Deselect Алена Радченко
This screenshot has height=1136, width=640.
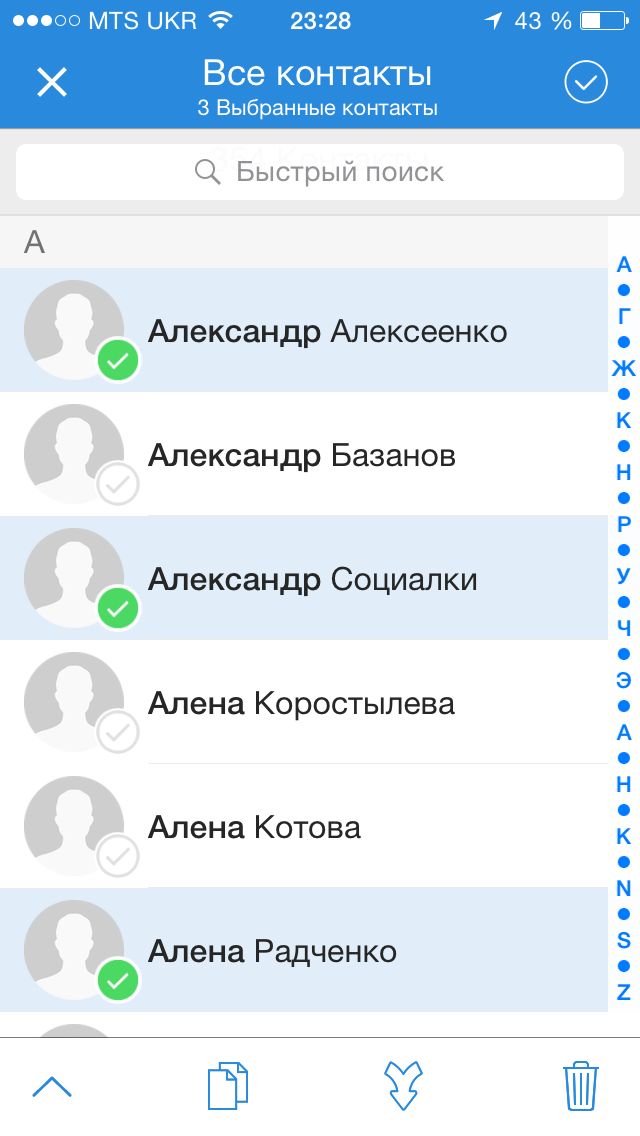(304, 950)
